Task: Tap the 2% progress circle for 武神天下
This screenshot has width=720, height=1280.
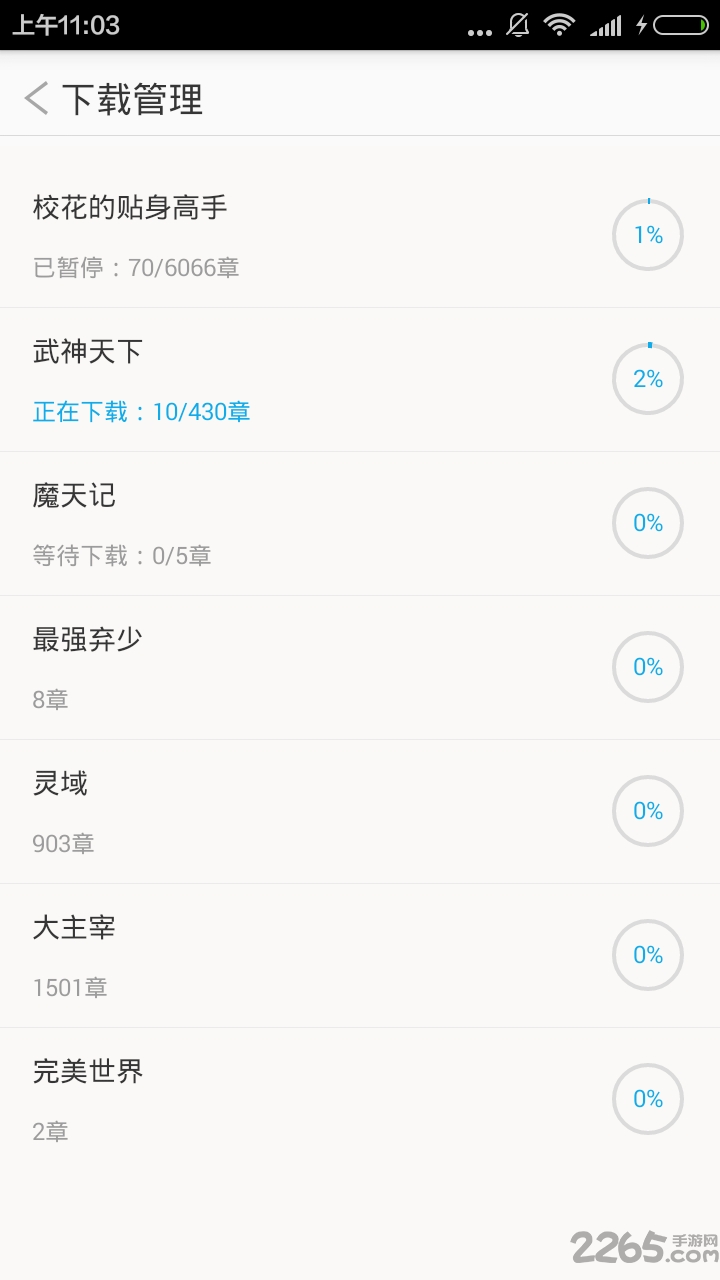Action: (648, 379)
